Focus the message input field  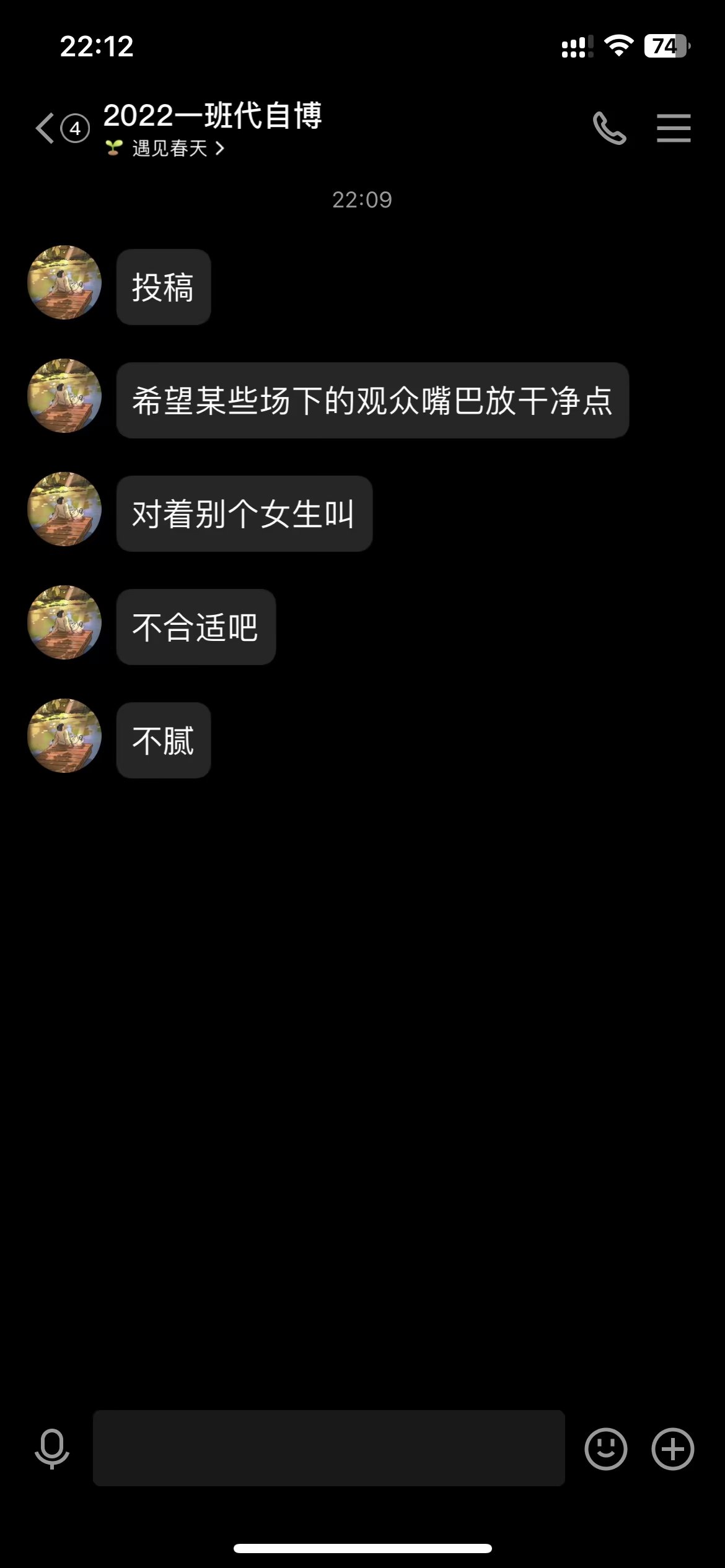coord(328,1448)
